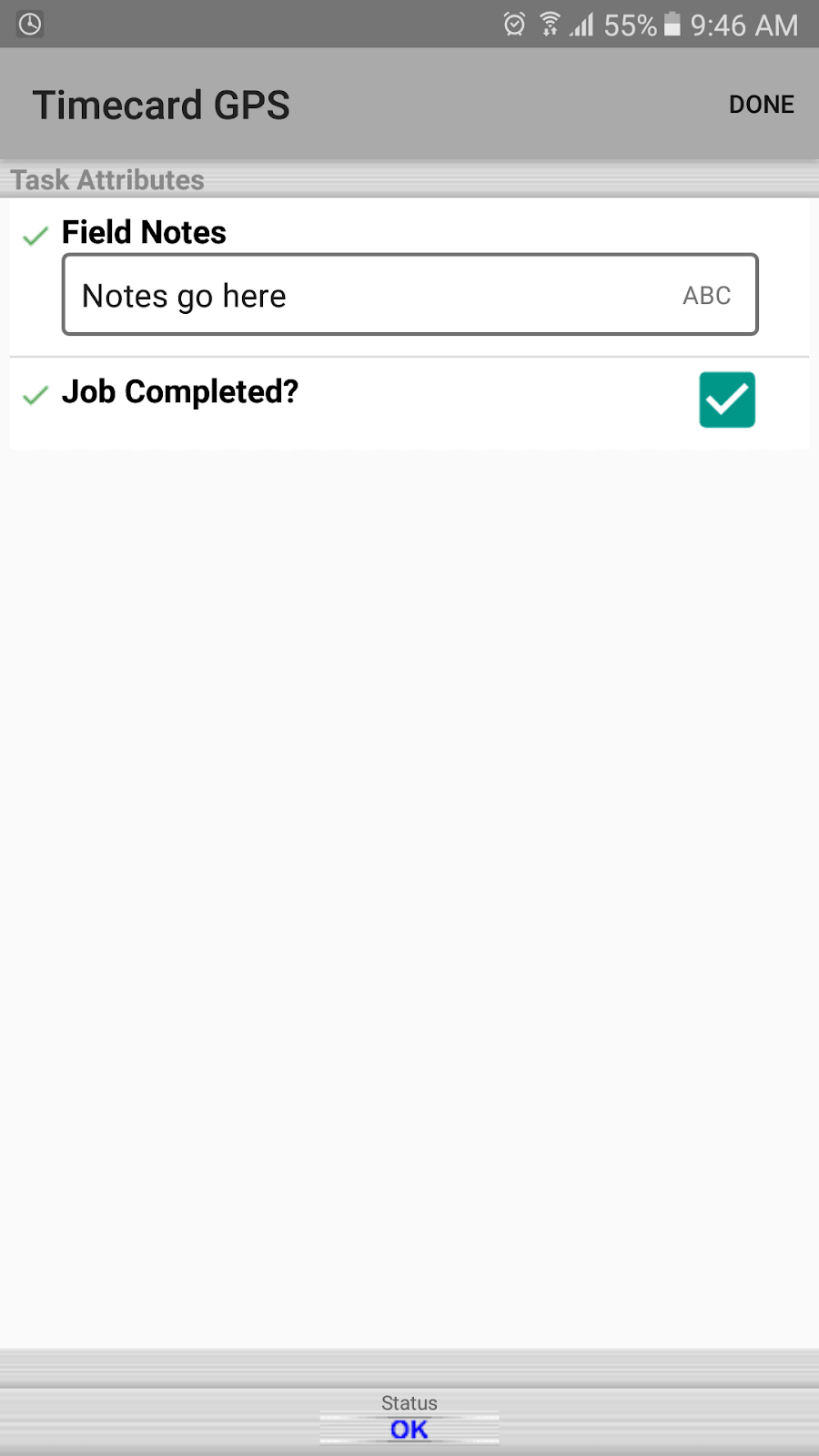Tap the Status bar at screen bottom
819x1456 pixels.
(x=408, y=1403)
